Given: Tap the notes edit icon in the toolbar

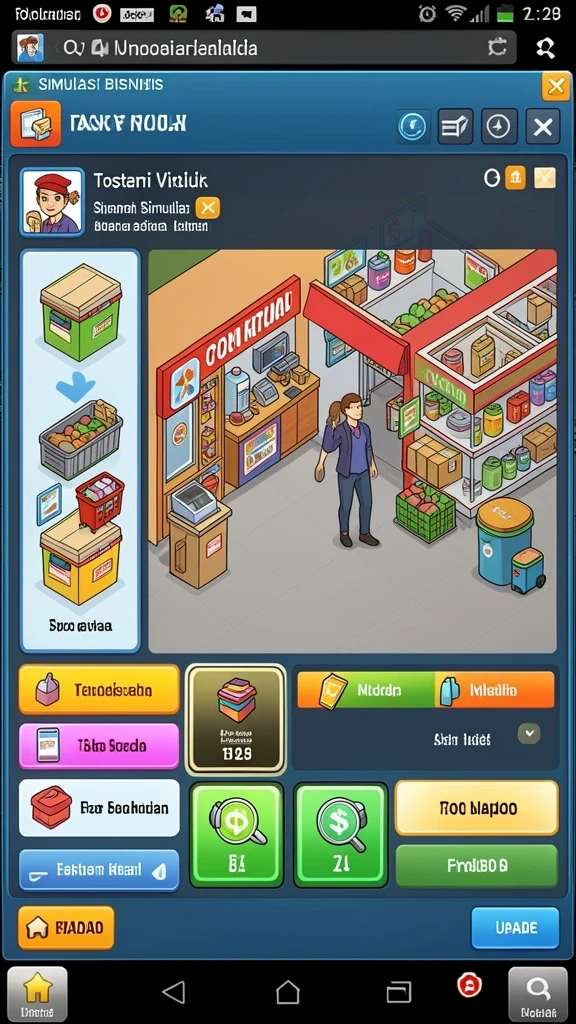Looking at the screenshot, I should (455, 126).
